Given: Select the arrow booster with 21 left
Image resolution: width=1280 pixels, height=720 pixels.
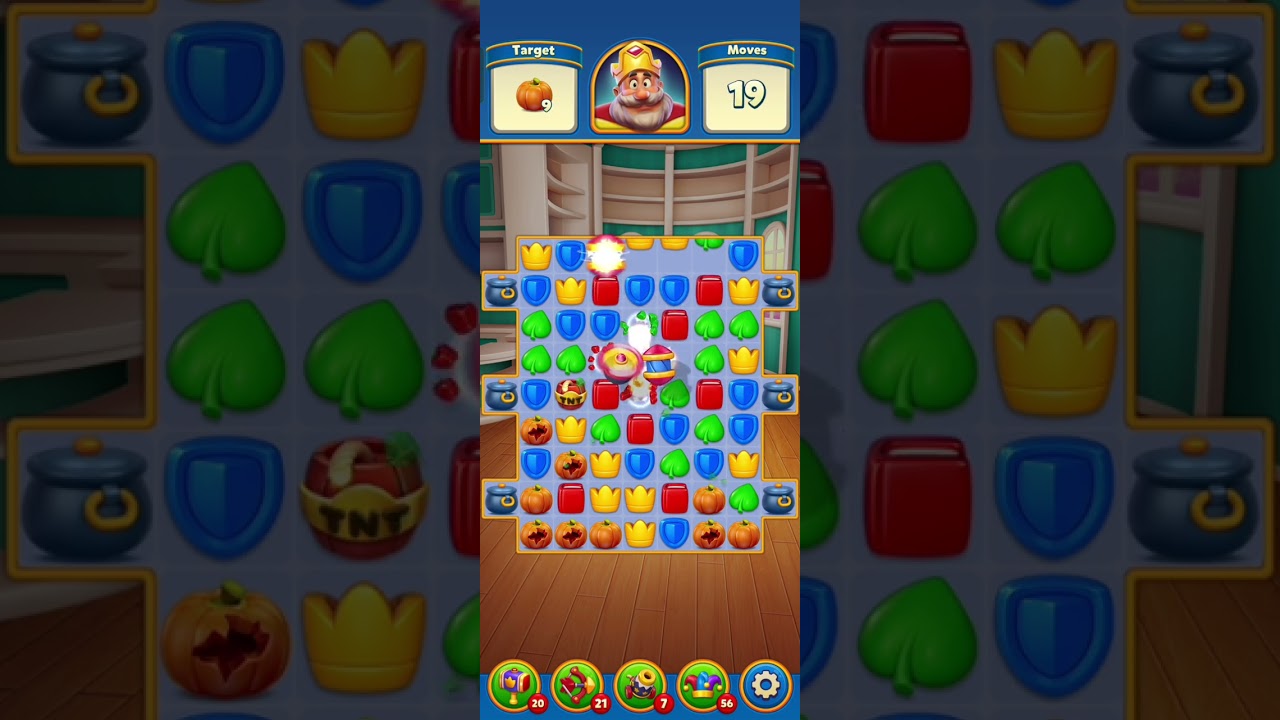Looking at the screenshot, I should click(577, 685).
